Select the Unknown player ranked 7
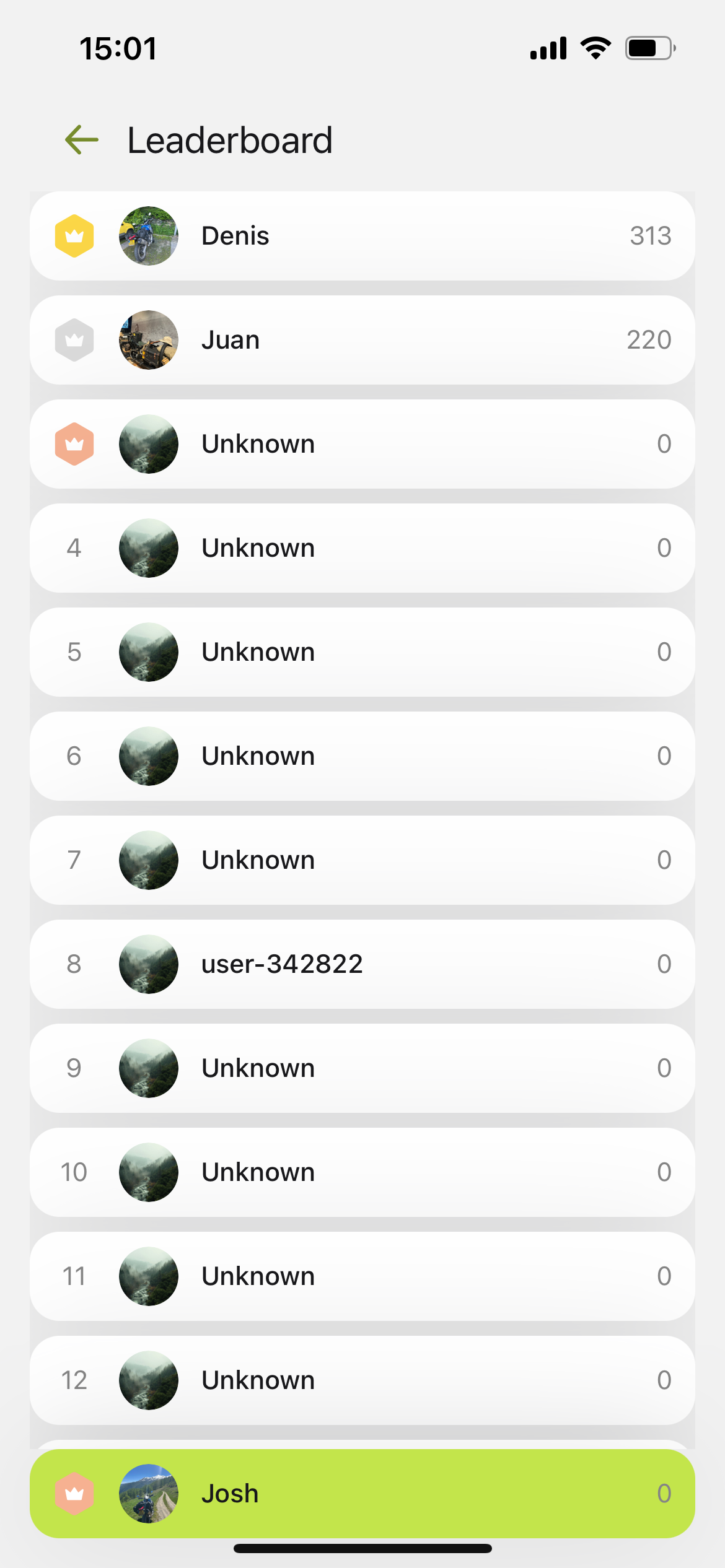Screen dimensions: 725x1568 [x=362, y=860]
